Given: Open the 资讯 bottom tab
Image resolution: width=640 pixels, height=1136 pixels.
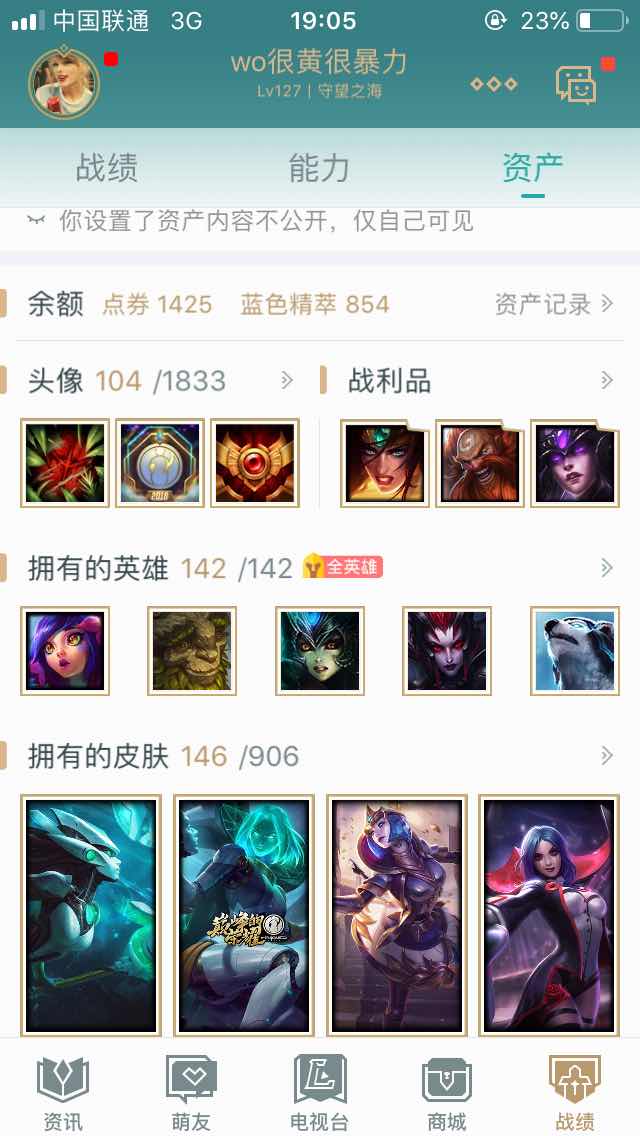Looking at the screenshot, I should (x=63, y=1092).
